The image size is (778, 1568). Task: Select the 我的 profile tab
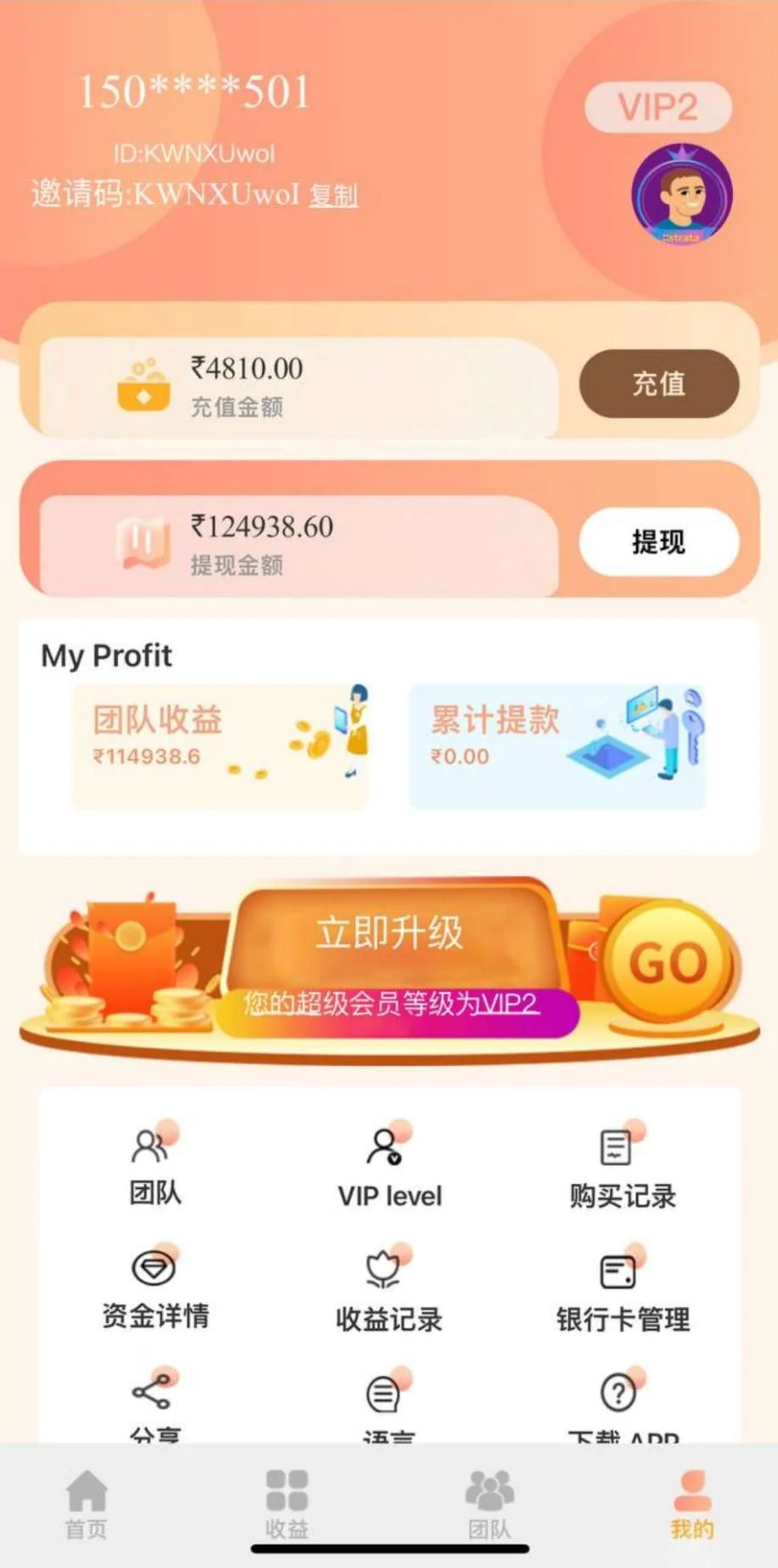692,1505
